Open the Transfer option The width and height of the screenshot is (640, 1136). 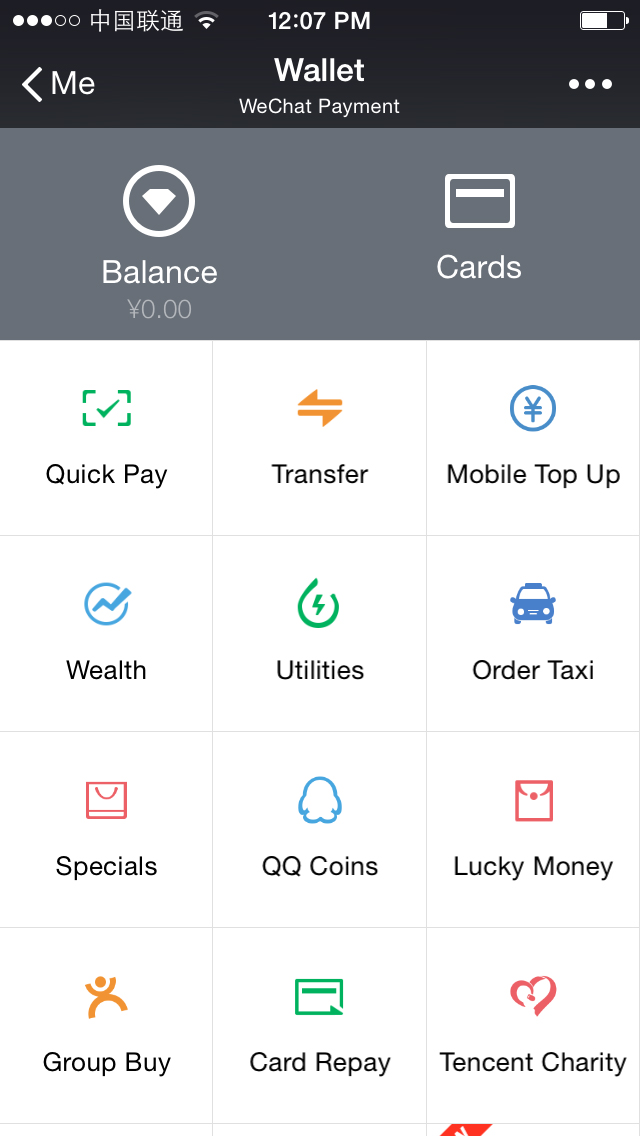[x=320, y=438]
